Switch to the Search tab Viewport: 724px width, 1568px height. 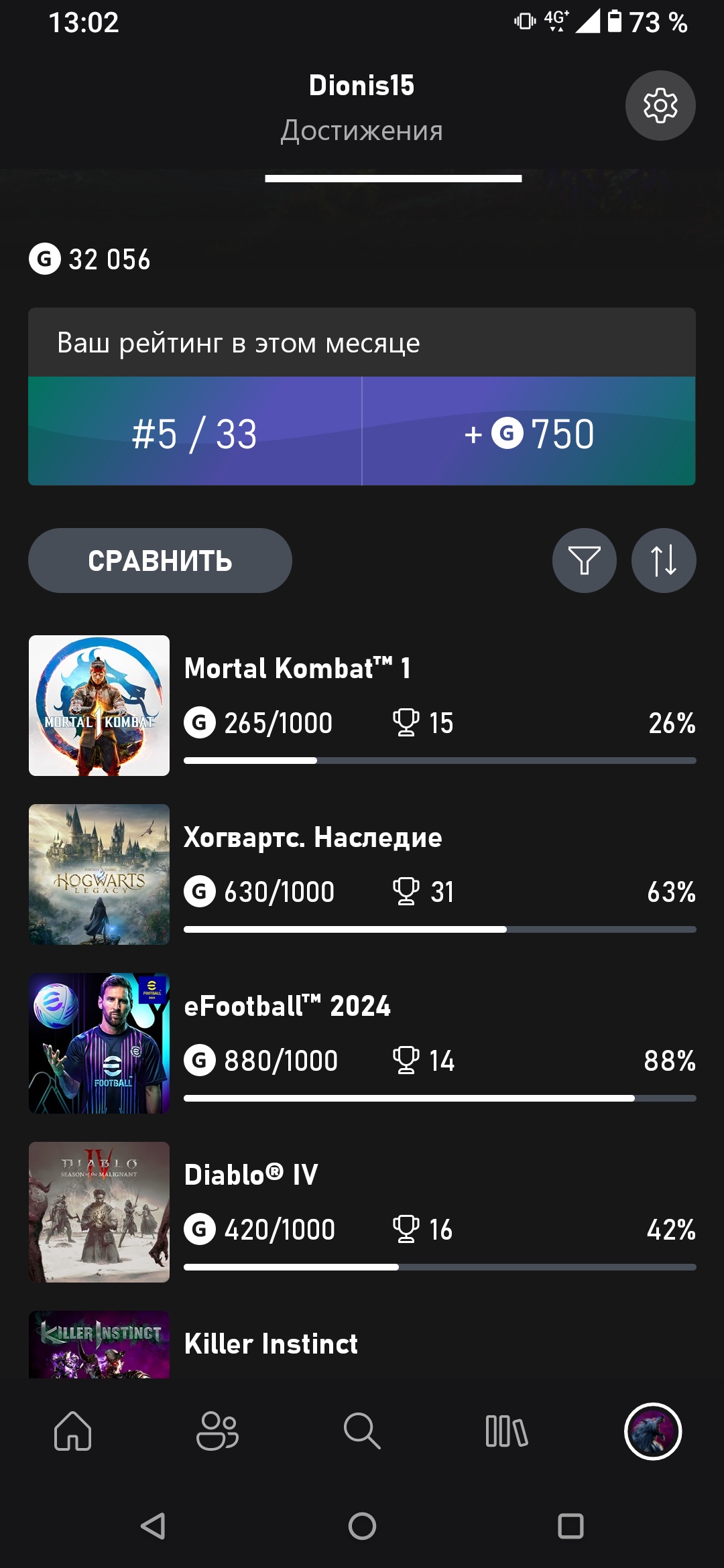click(362, 1431)
